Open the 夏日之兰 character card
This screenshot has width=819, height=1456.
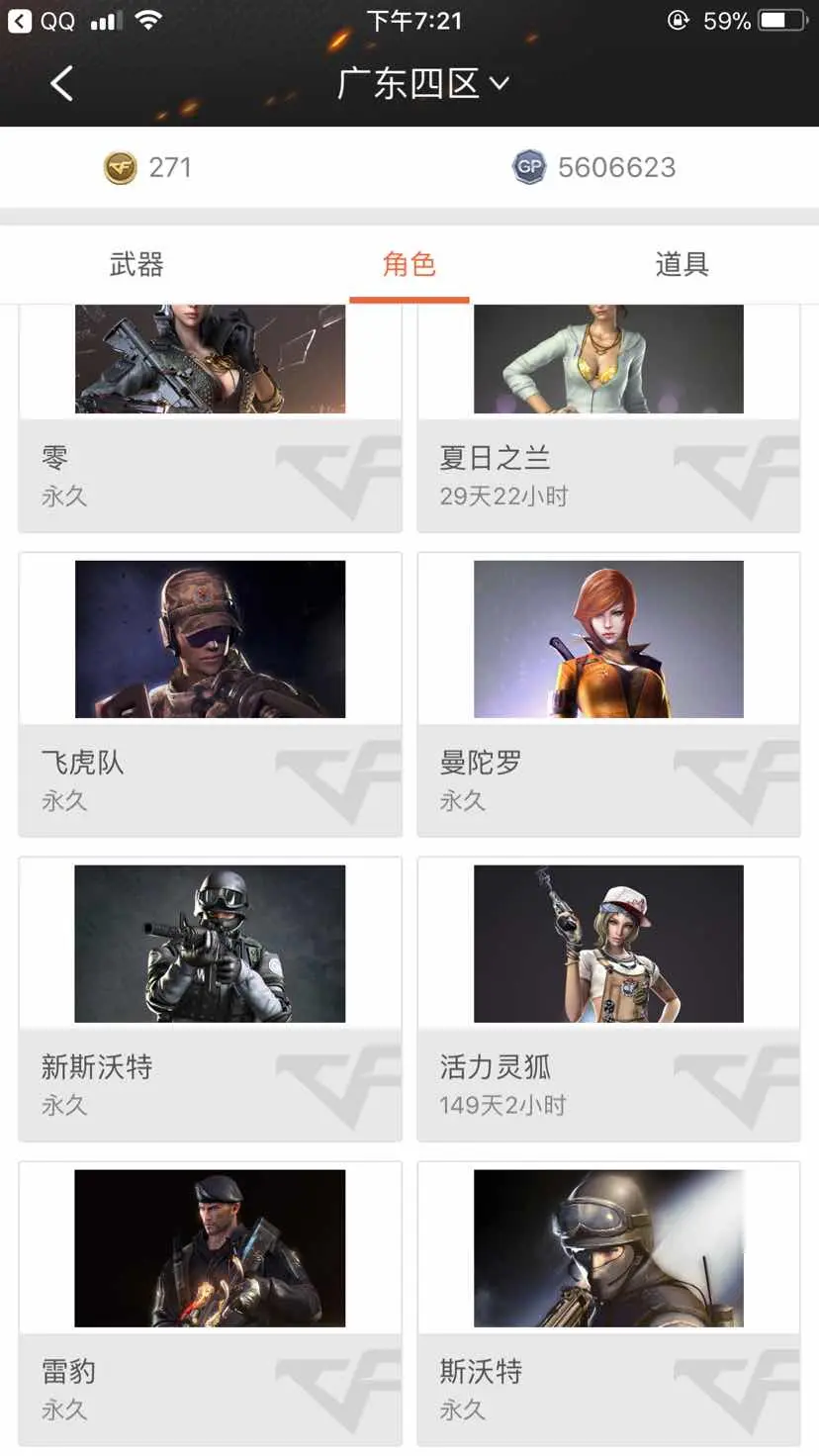pyautogui.click(x=608, y=418)
